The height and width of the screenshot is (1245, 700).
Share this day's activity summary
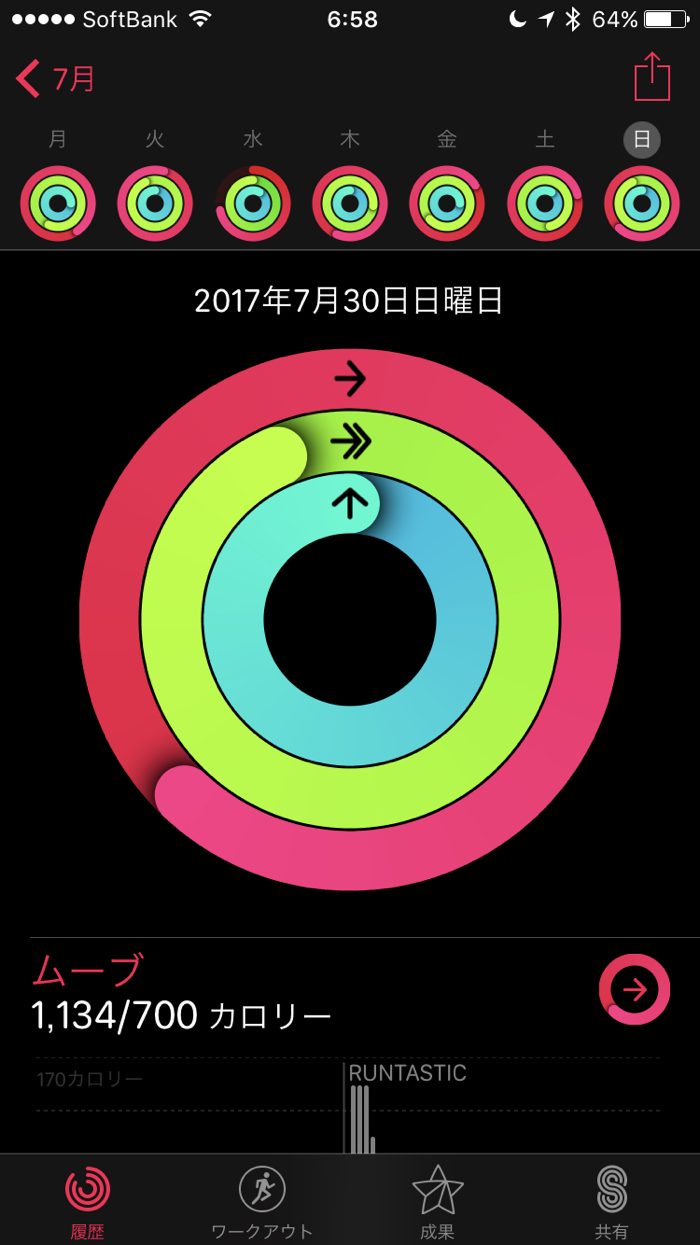(x=652, y=77)
